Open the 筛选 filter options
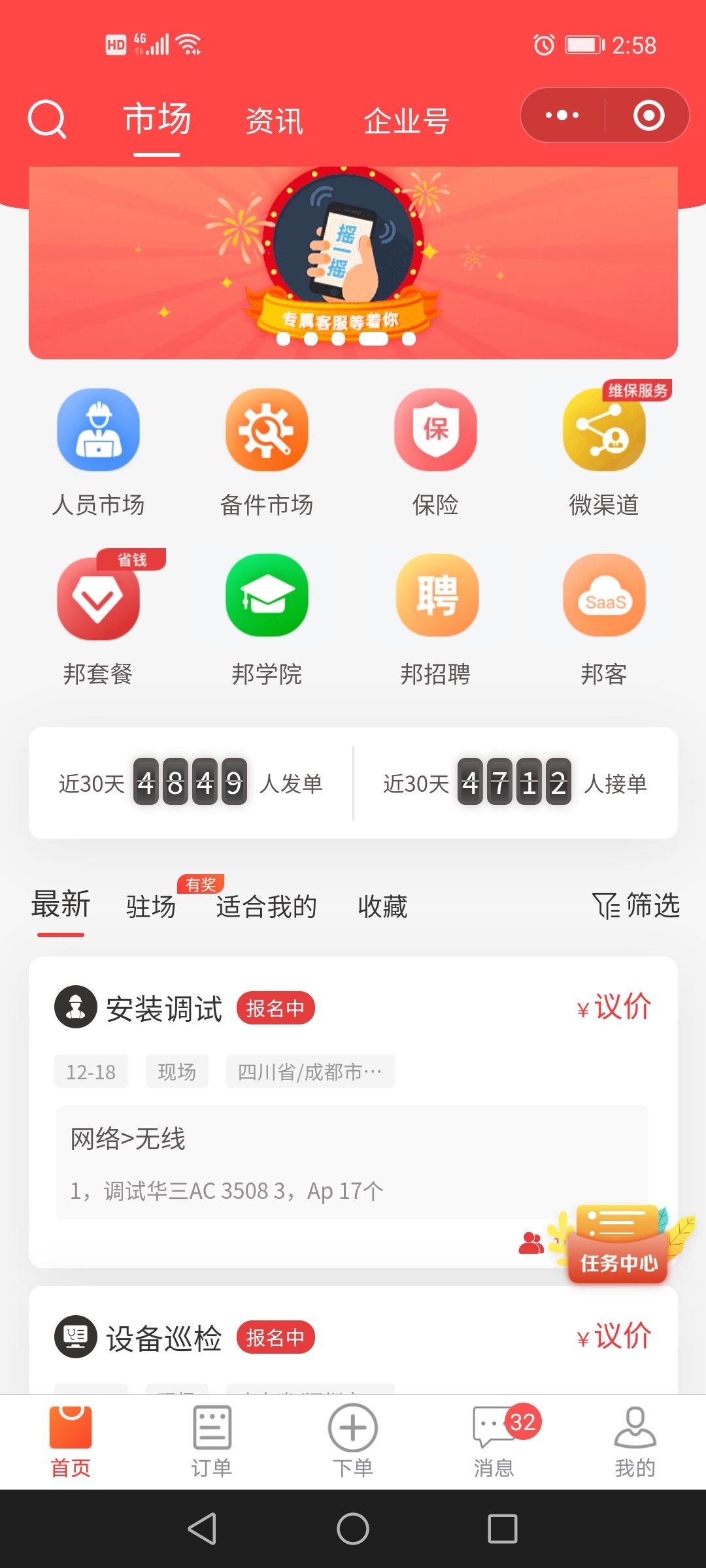Screen dimensions: 706x1568 coord(635,906)
